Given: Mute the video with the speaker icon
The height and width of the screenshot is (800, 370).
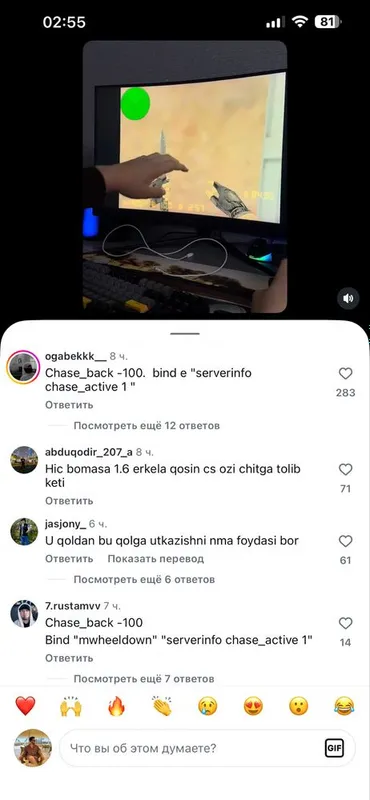Looking at the screenshot, I should click(x=348, y=298).
